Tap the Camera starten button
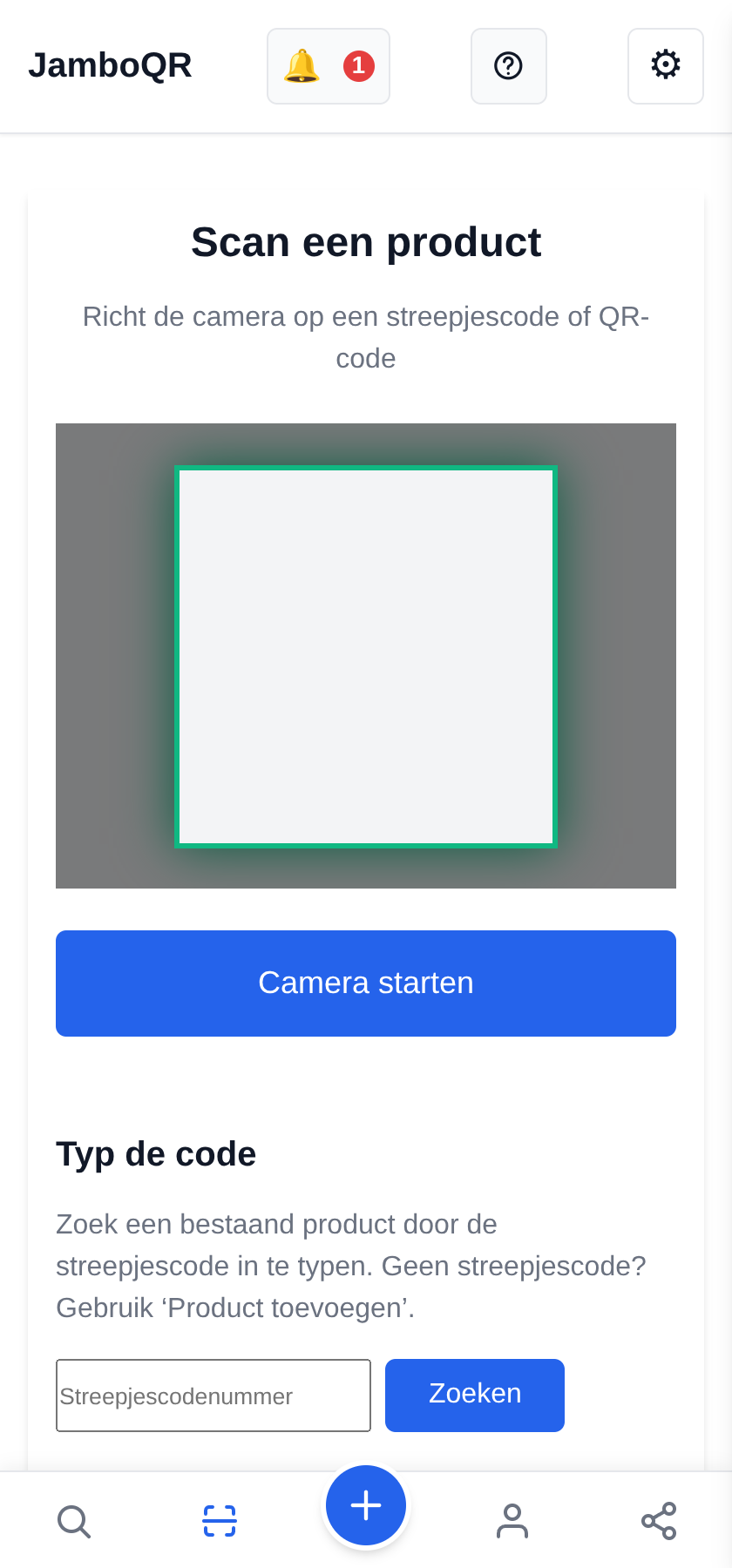 (x=366, y=983)
